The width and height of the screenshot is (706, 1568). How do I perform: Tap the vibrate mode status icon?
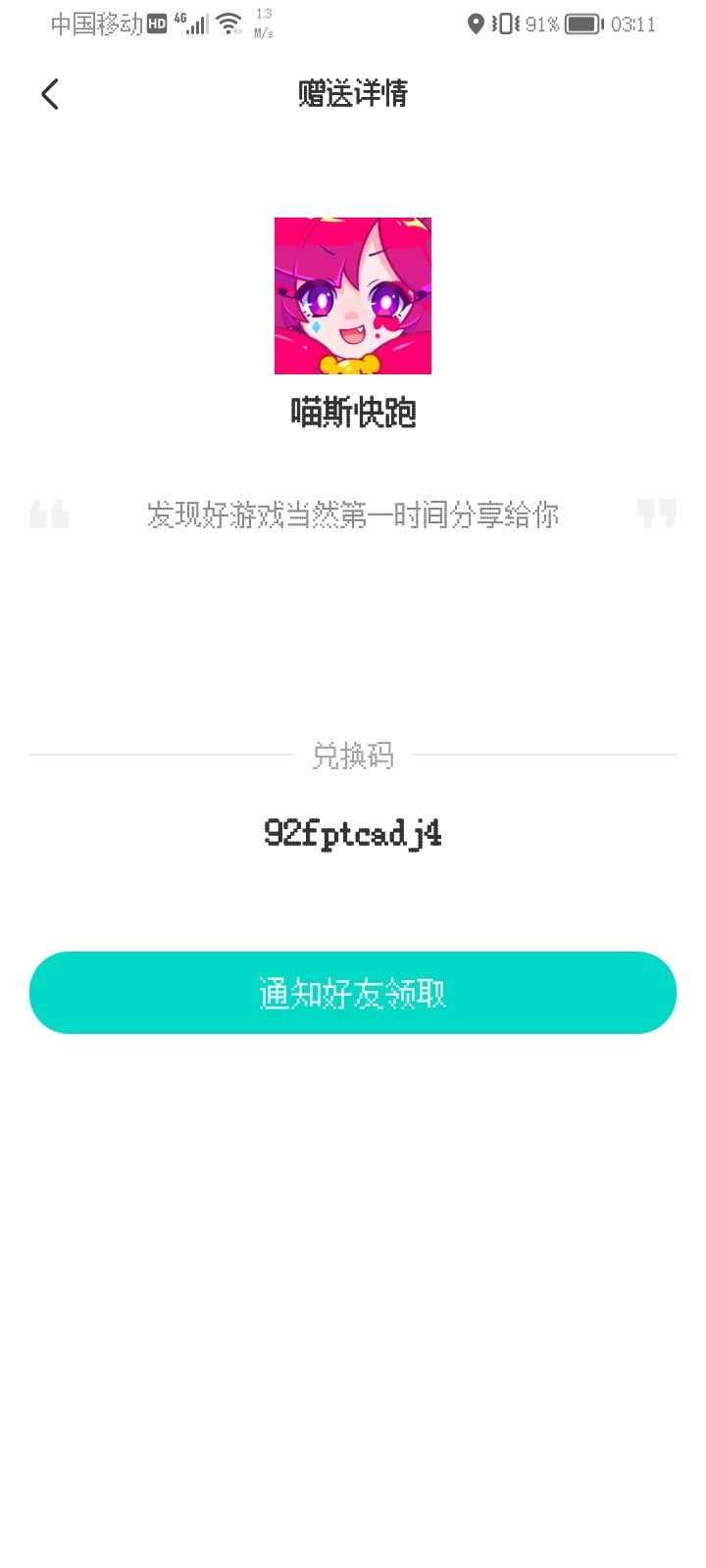[502, 24]
